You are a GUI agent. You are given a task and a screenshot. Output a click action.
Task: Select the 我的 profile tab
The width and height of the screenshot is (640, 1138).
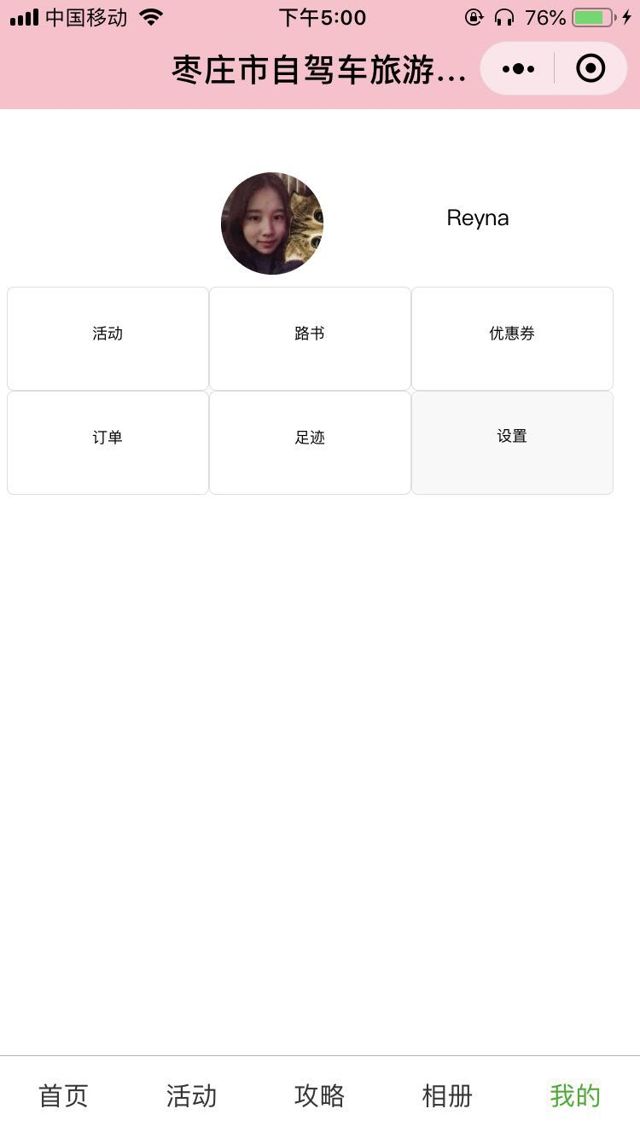575,1096
